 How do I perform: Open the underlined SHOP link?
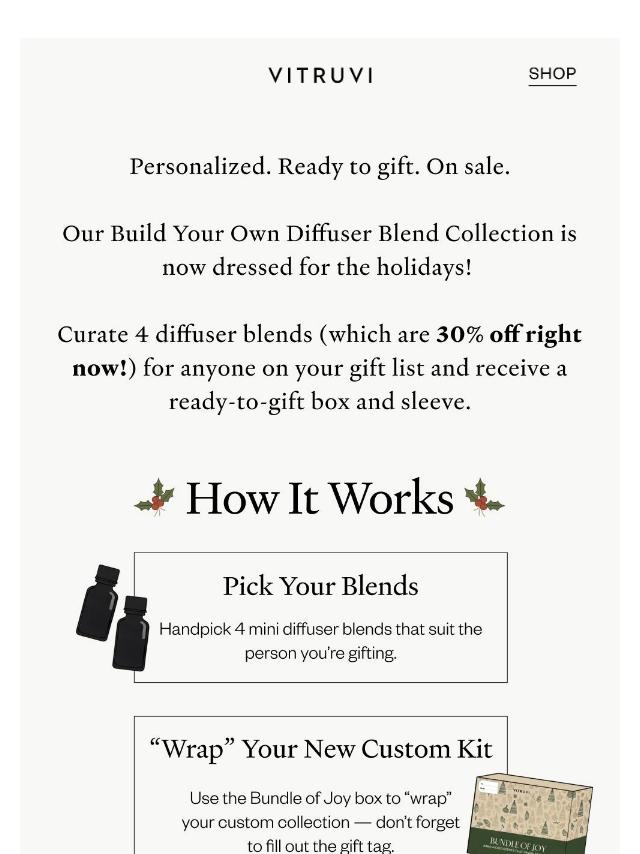click(x=552, y=74)
